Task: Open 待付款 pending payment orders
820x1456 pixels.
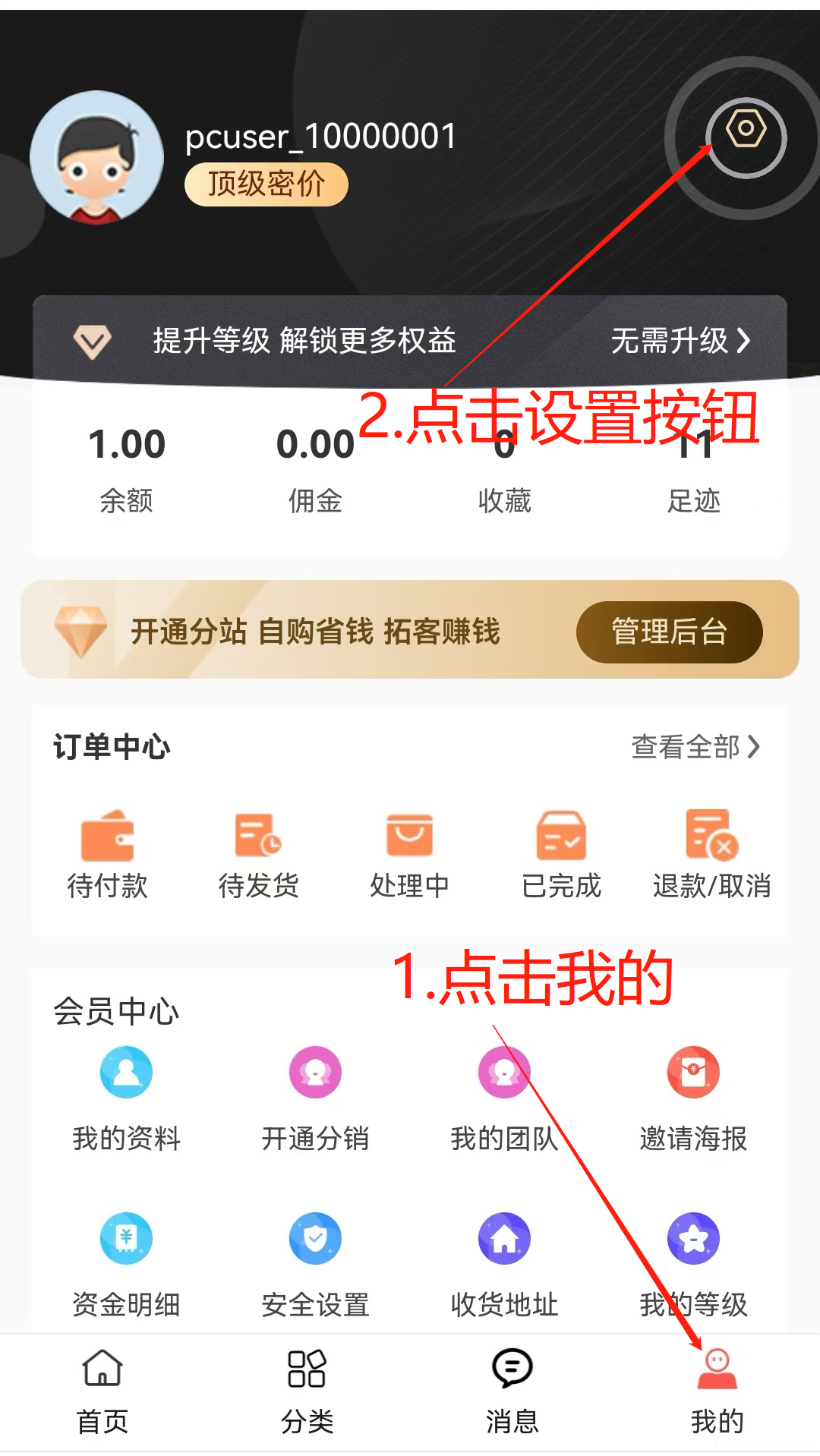Action: coord(107,854)
